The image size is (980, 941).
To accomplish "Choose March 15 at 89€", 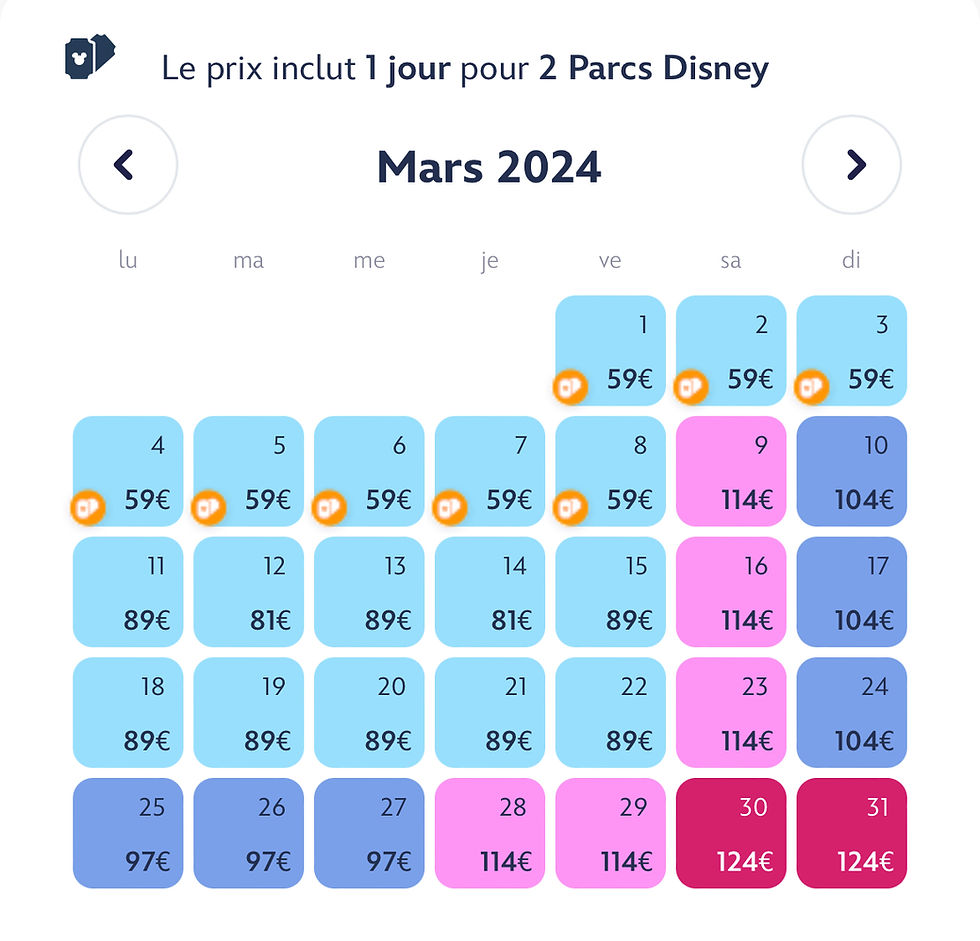I will point(610,592).
